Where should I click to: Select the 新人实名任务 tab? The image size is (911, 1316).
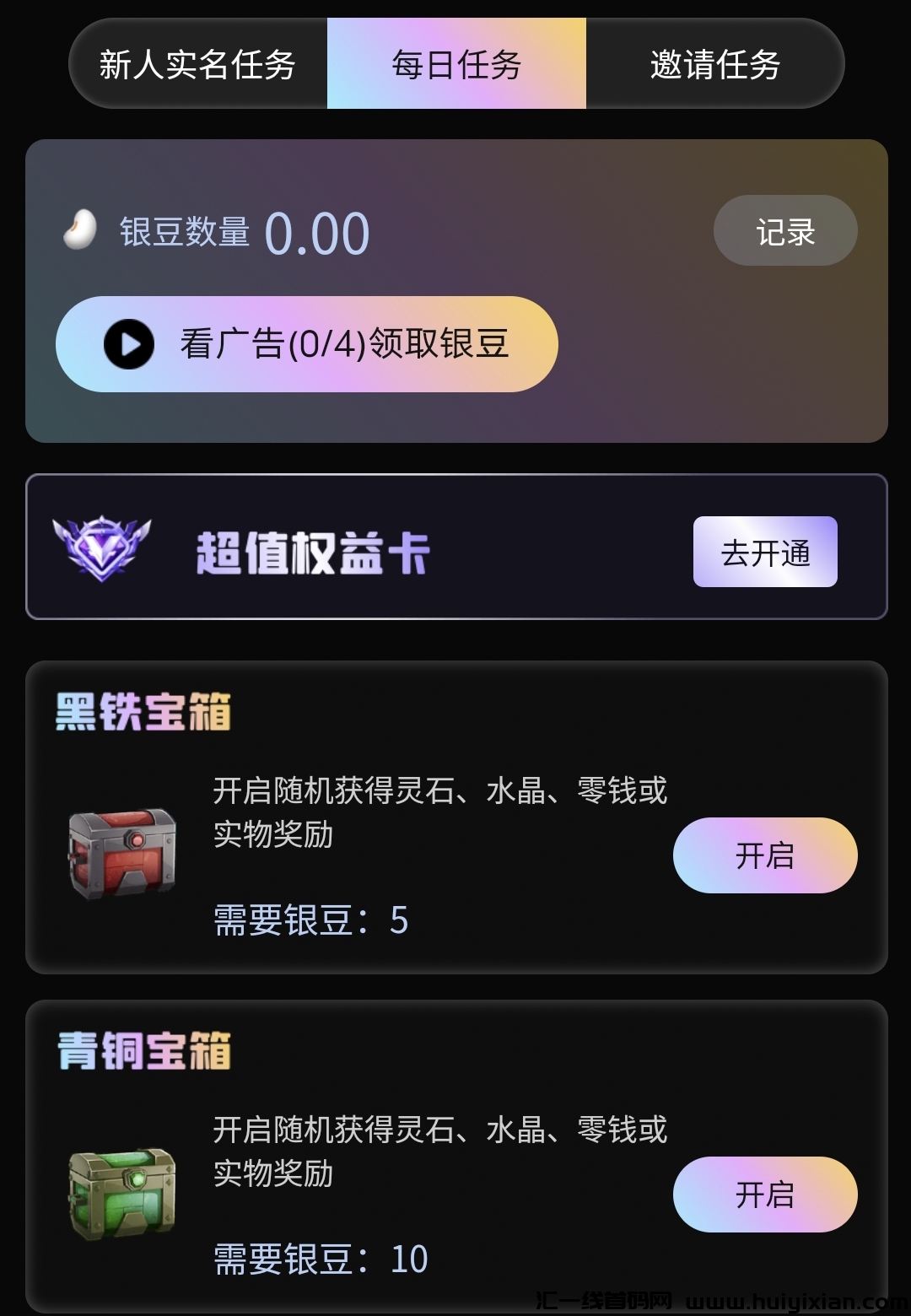[197, 62]
